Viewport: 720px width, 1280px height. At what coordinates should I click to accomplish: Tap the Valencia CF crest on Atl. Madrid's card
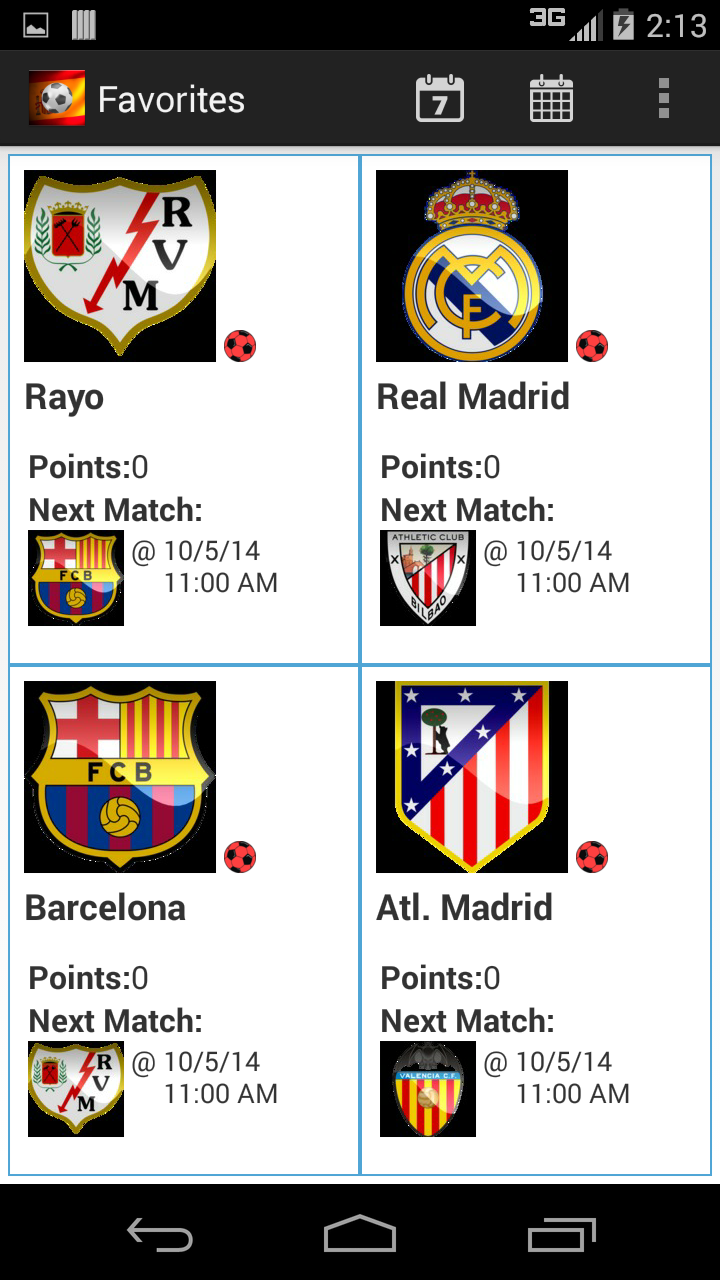427,1089
